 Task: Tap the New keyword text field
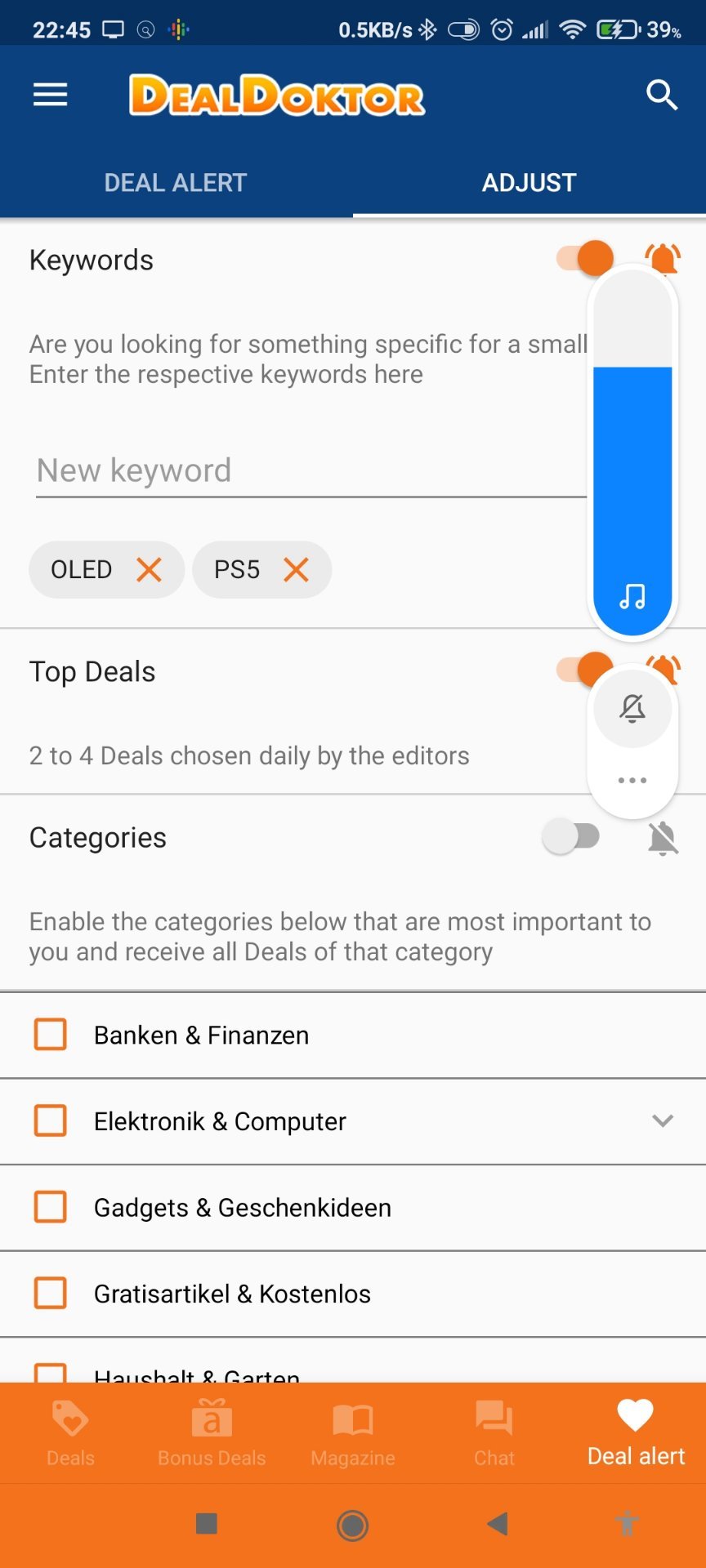coord(311,471)
